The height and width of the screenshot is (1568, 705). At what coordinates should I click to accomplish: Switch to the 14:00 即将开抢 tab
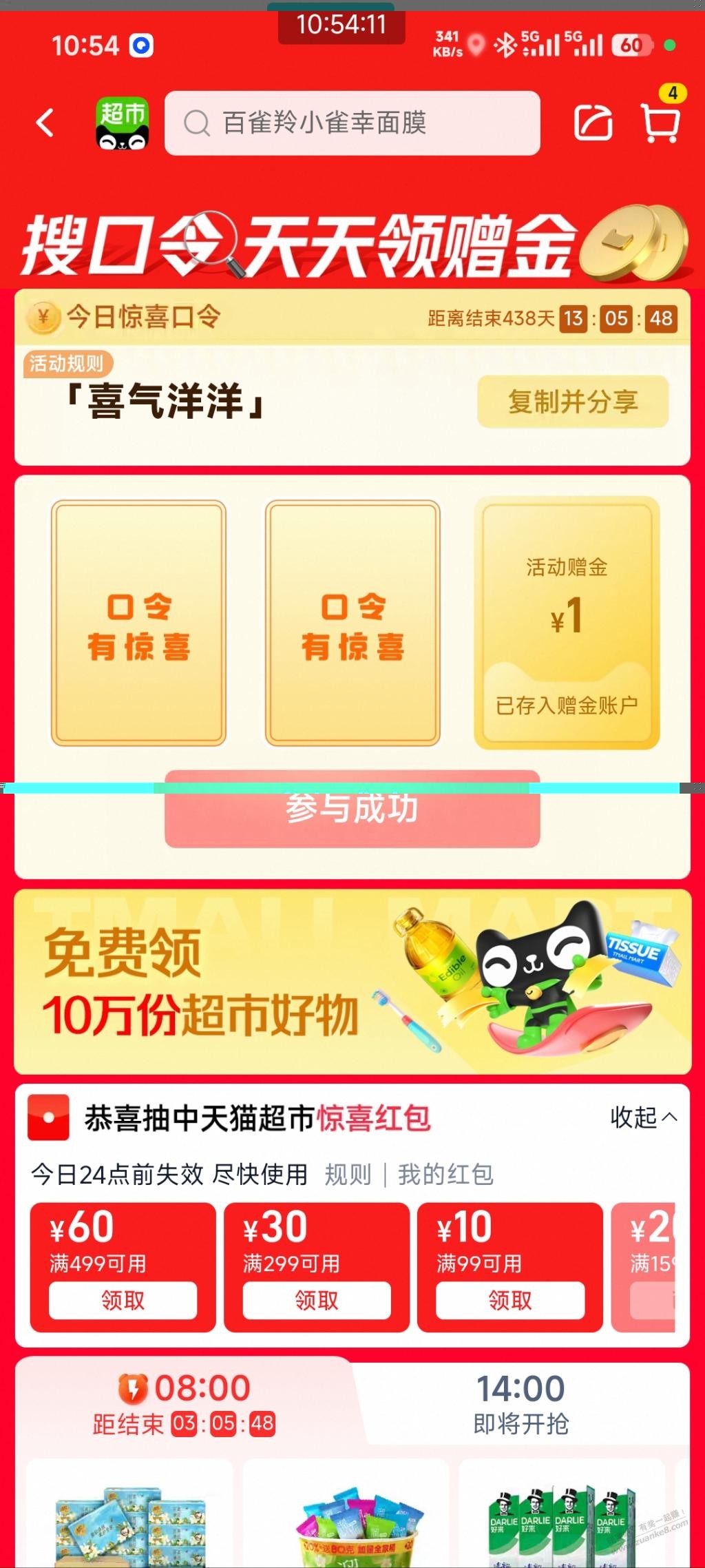[520, 1403]
